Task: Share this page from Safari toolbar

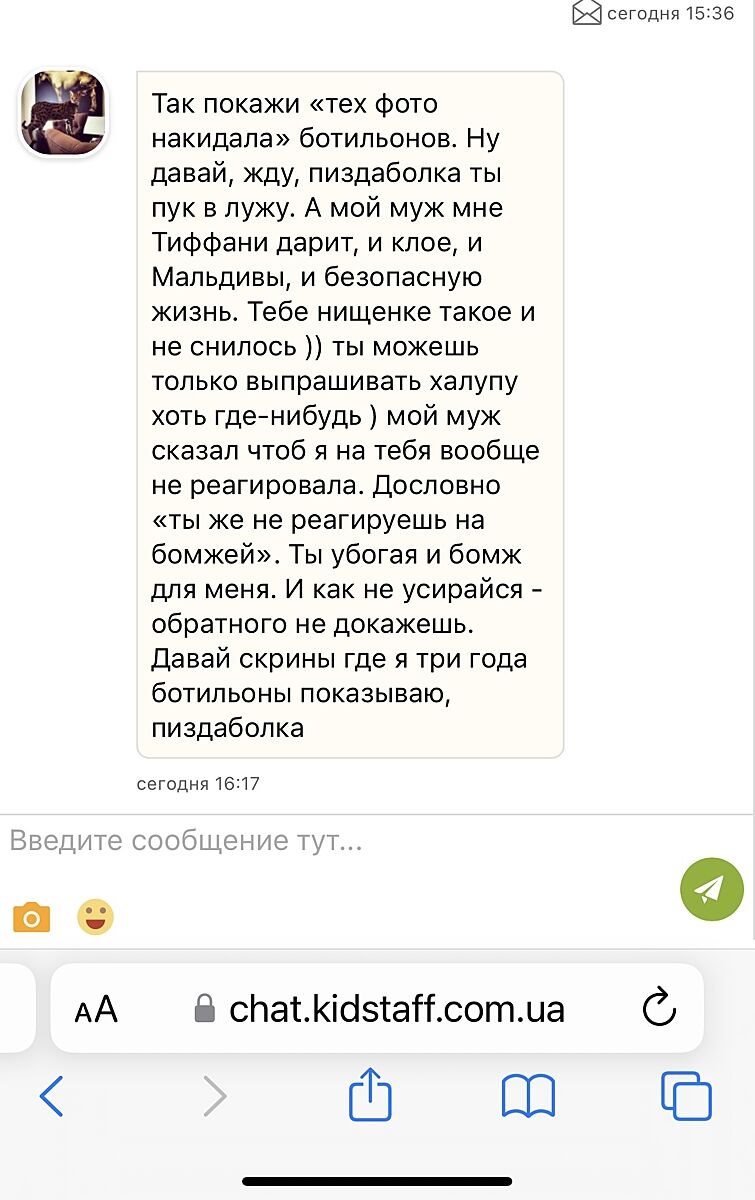Action: tap(369, 1095)
